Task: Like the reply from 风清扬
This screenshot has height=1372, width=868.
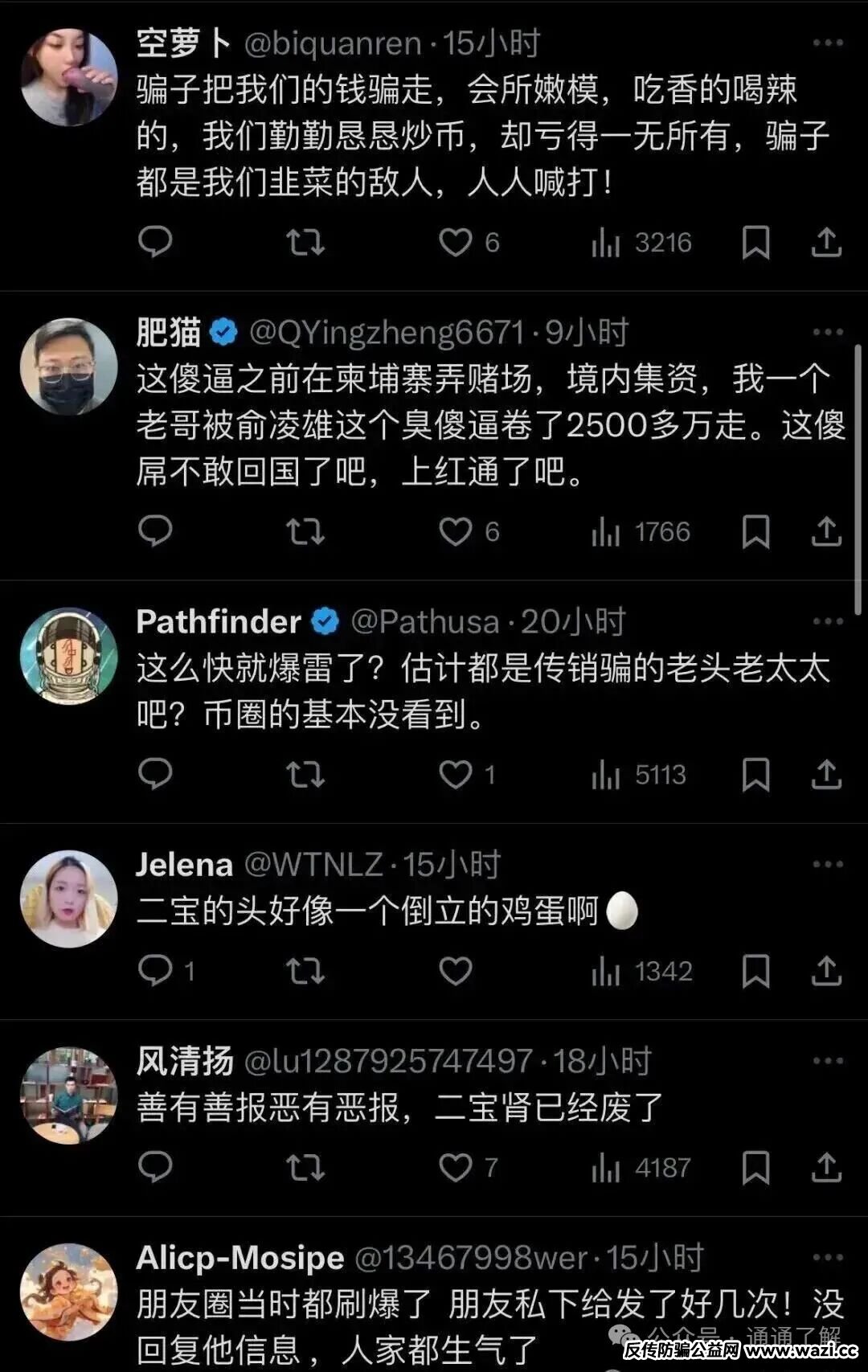Action: tap(456, 1167)
